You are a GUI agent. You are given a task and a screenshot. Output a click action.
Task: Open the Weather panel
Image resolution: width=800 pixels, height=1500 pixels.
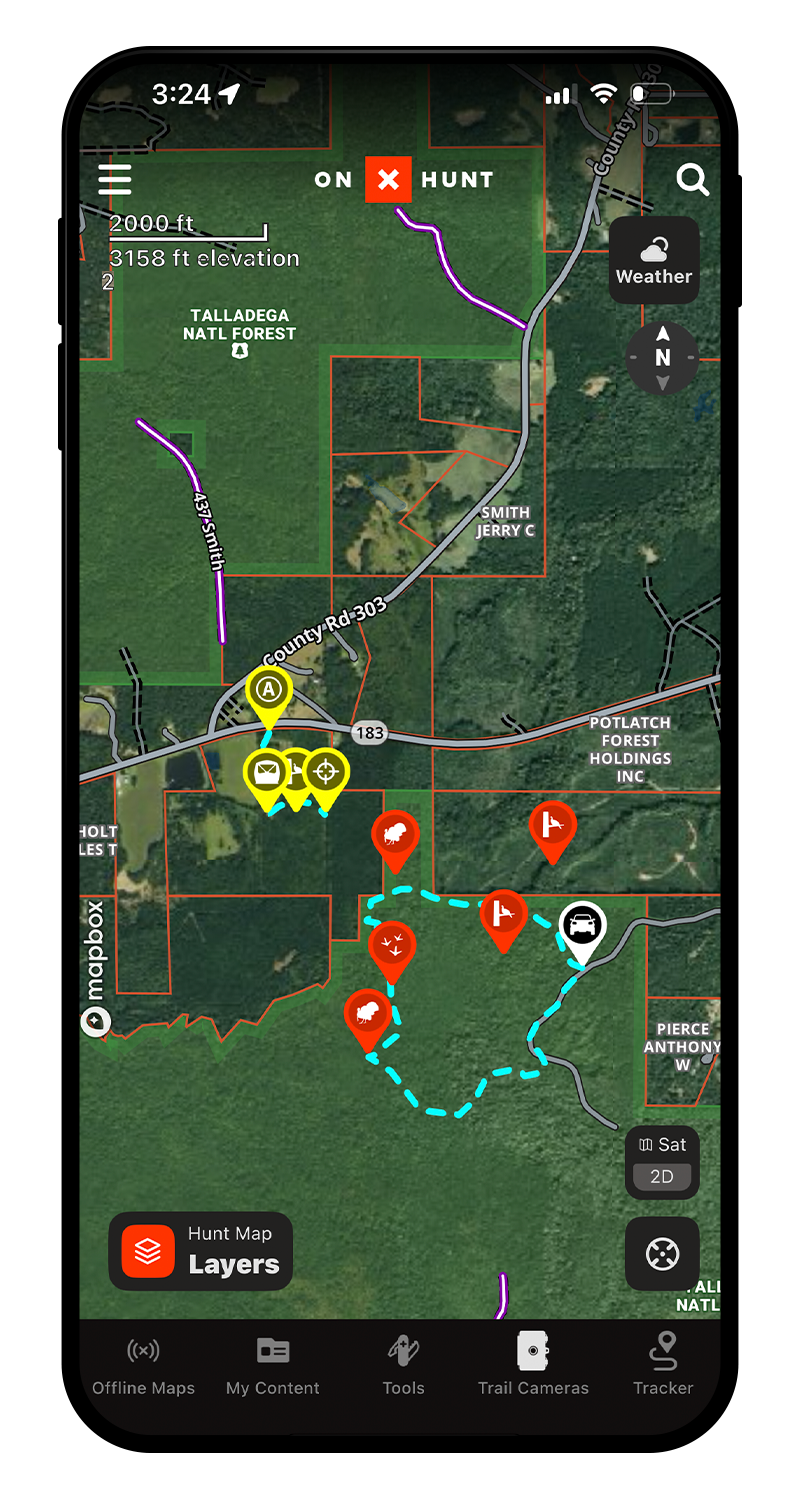pyautogui.click(x=654, y=260)
